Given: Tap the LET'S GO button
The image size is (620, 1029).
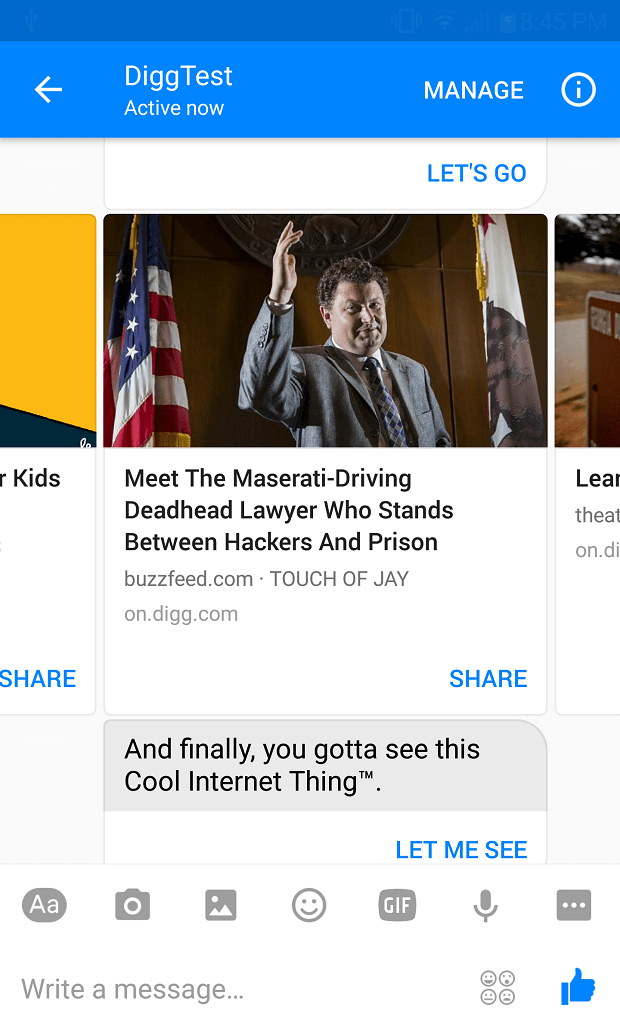Looking at the screenshot, I should tap(476, 173).
